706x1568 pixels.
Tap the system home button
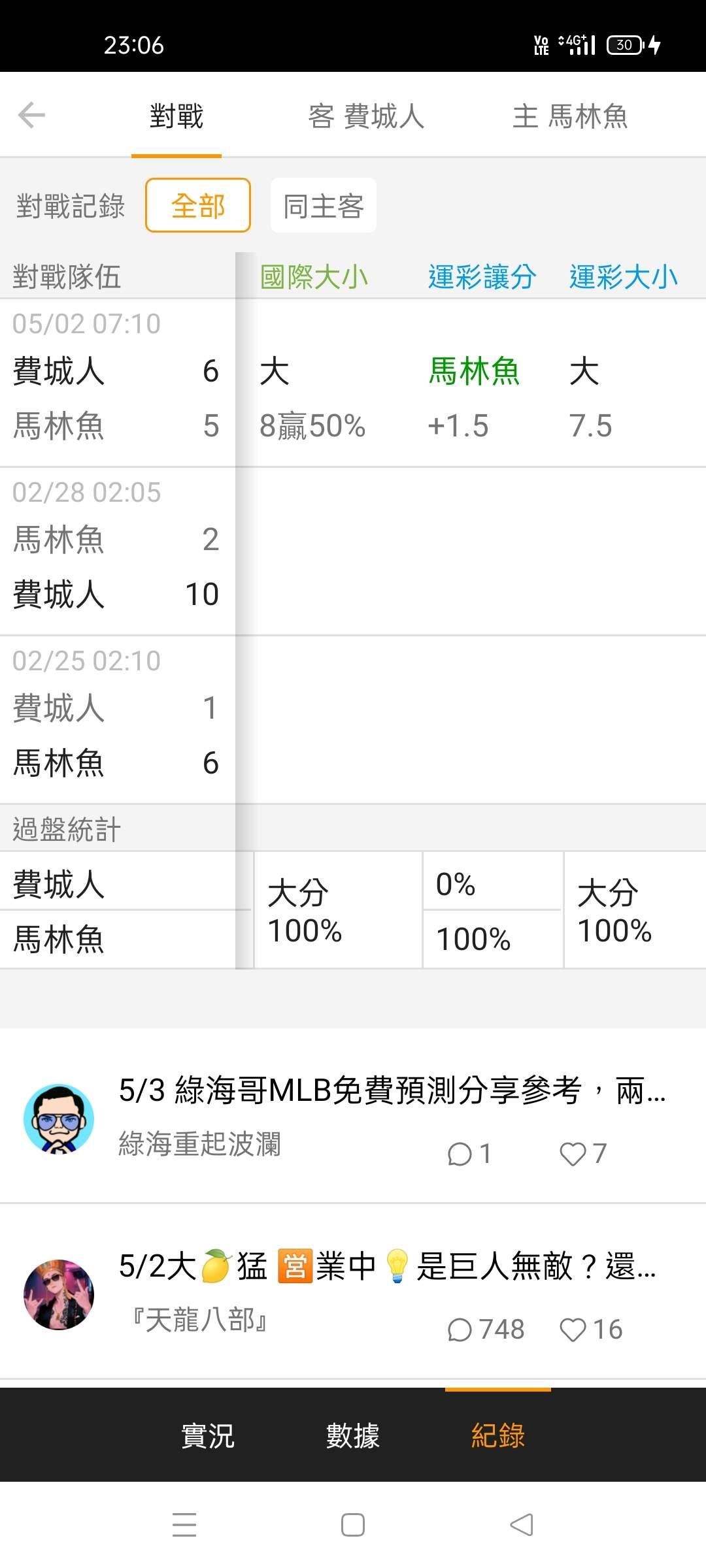[x=353, y=1525]
